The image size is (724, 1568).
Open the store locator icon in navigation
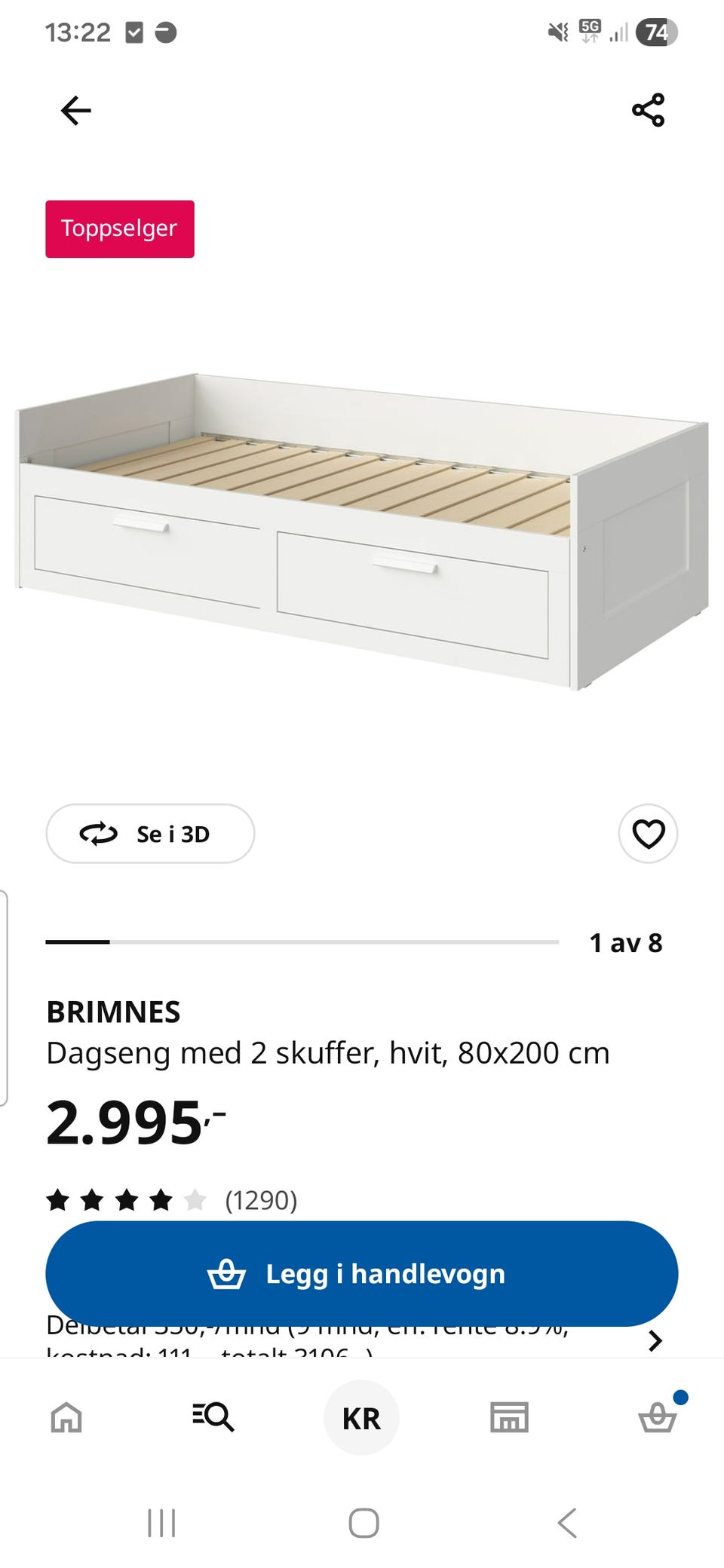pyautogui.click(x=509, y=1416)
